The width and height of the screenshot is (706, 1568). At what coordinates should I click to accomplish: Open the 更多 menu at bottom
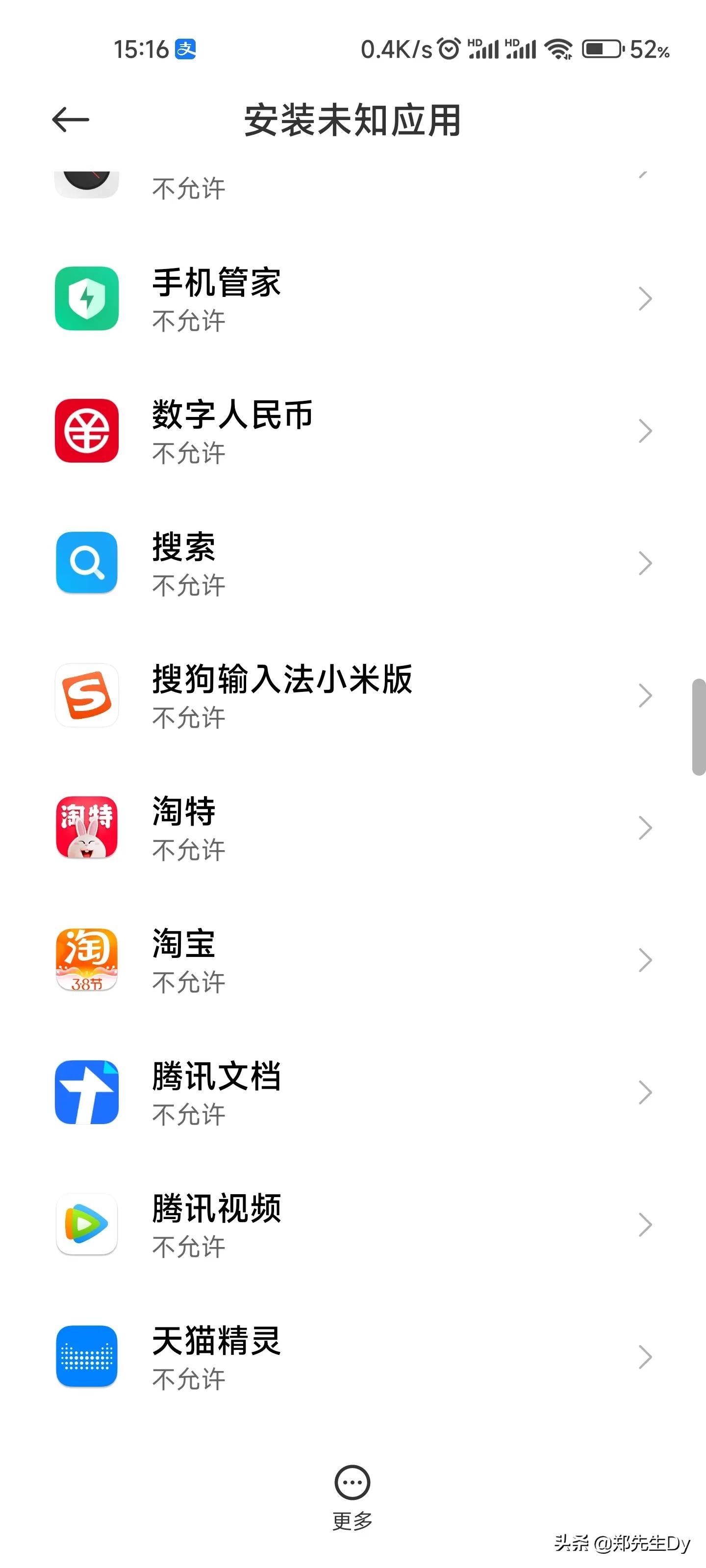tap(353, 1497)
